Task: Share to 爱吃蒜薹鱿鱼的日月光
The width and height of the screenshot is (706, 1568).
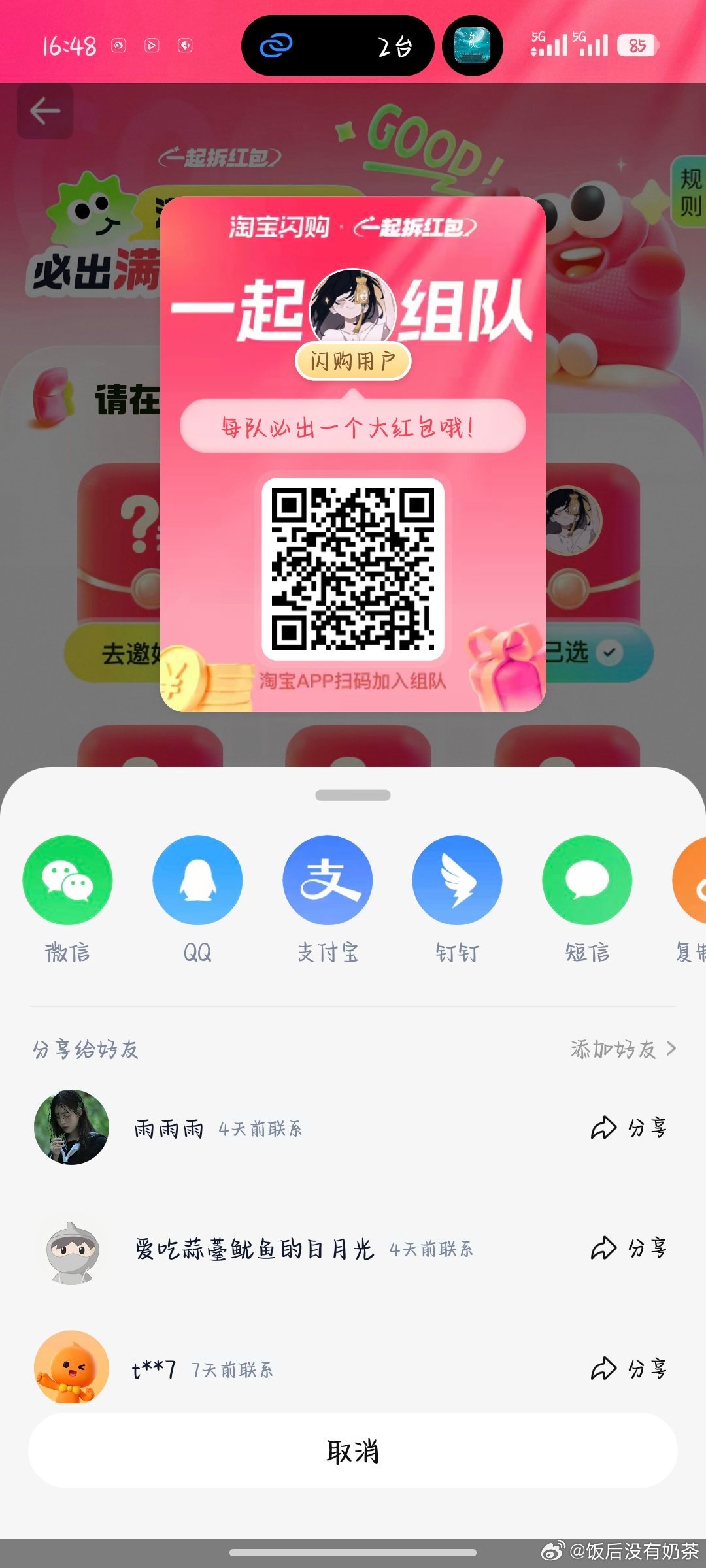Action: point(629,1249)
